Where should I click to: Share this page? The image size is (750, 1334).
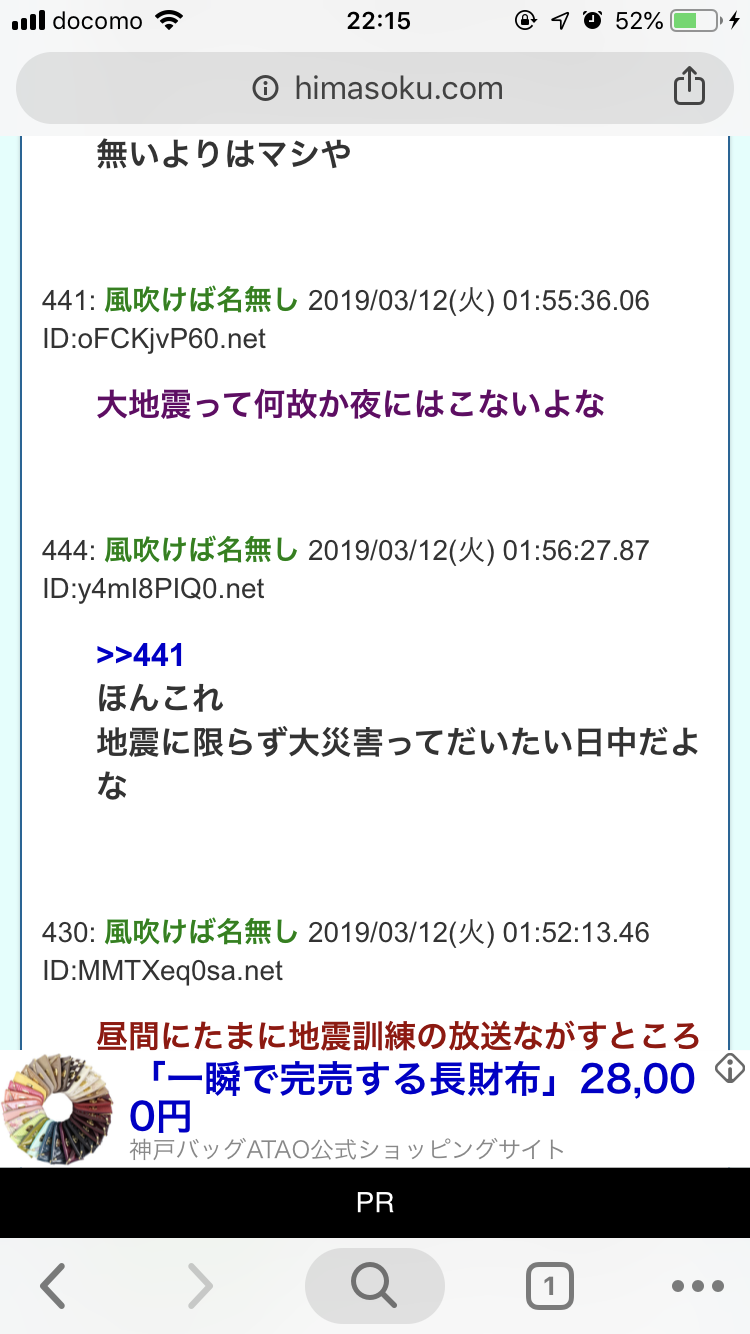[688, 88]
